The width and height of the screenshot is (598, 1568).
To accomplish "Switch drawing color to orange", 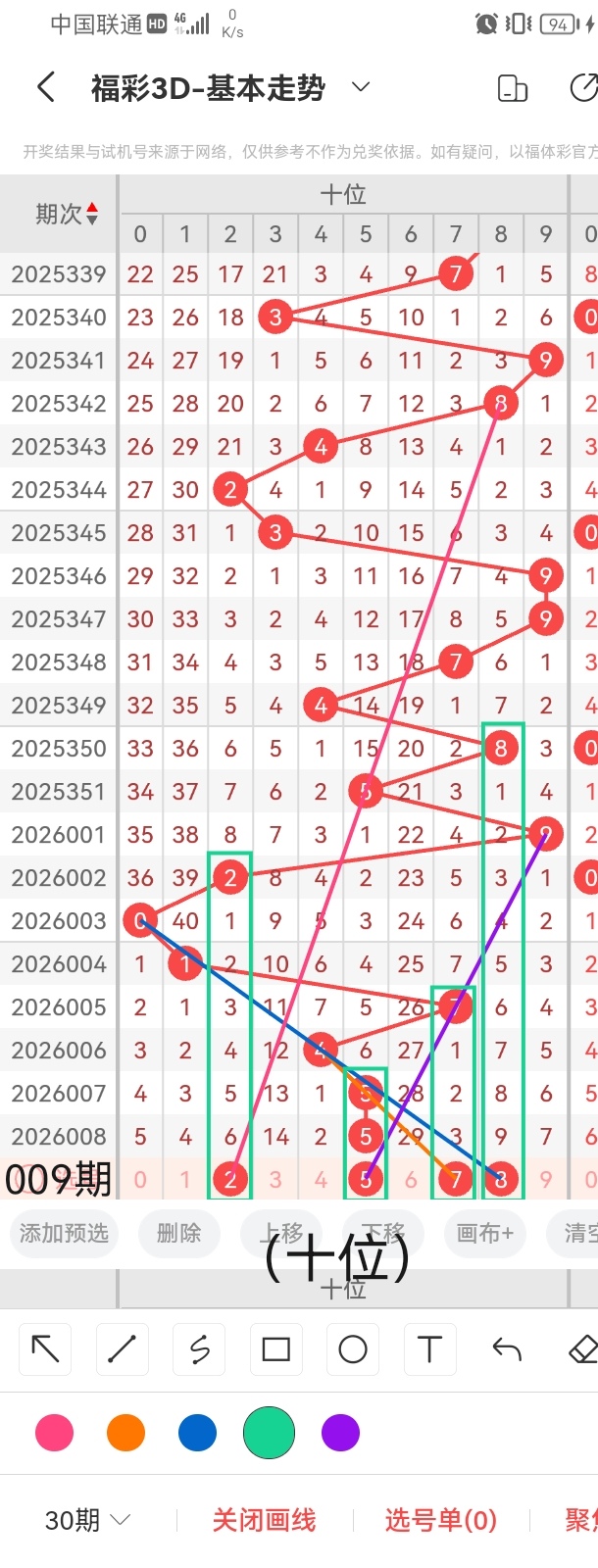I will coord(125,1433).
